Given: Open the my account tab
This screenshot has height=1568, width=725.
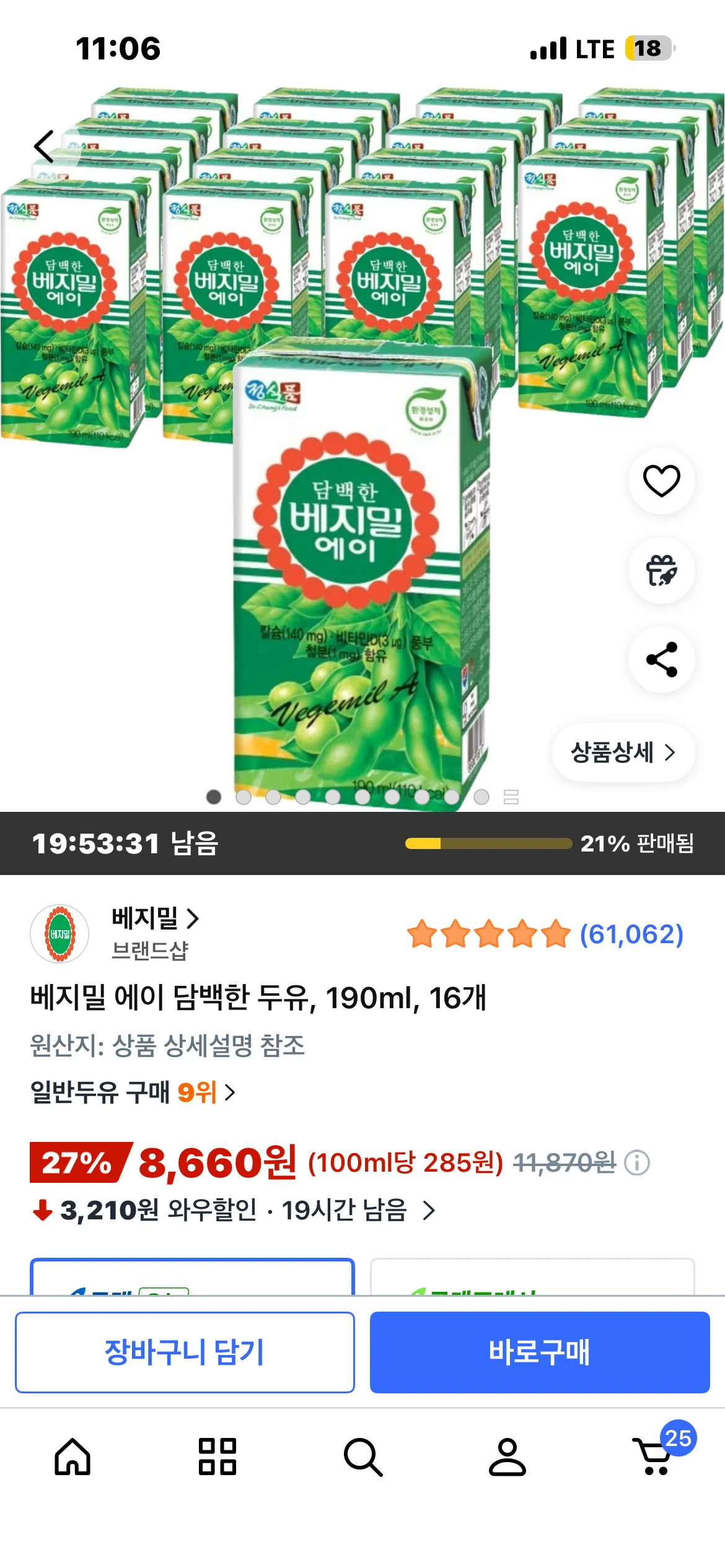Looking at the screenshot, I should [507, 1457].
